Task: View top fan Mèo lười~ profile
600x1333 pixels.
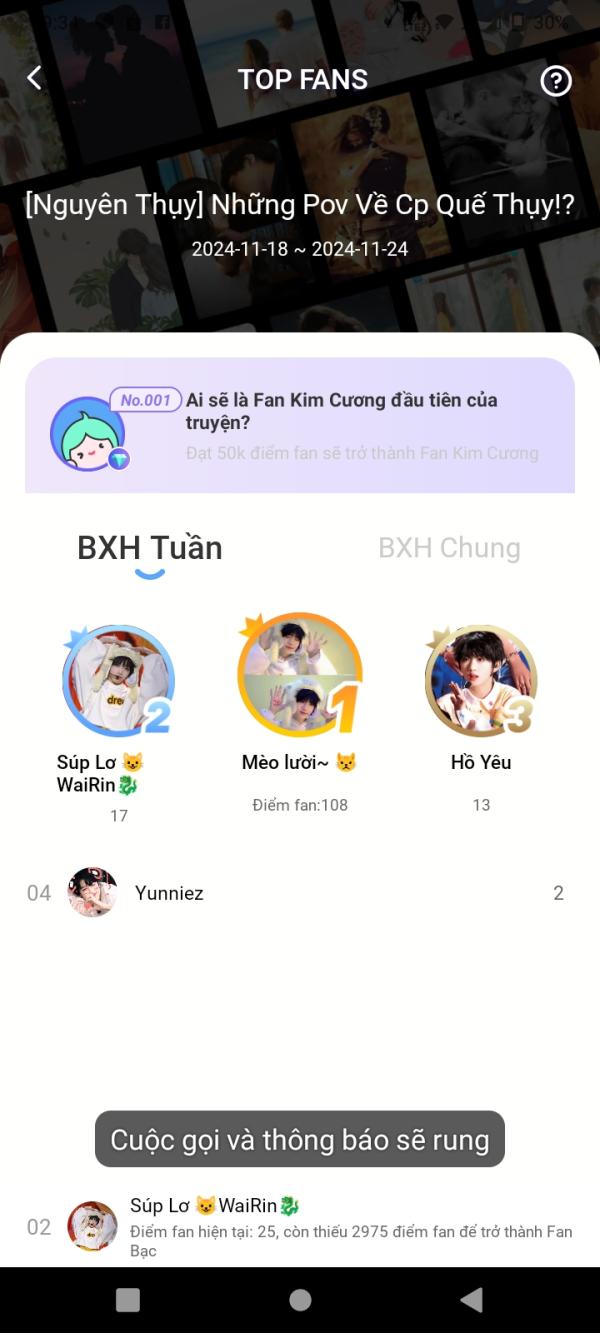Action: [x=299, y=676]
